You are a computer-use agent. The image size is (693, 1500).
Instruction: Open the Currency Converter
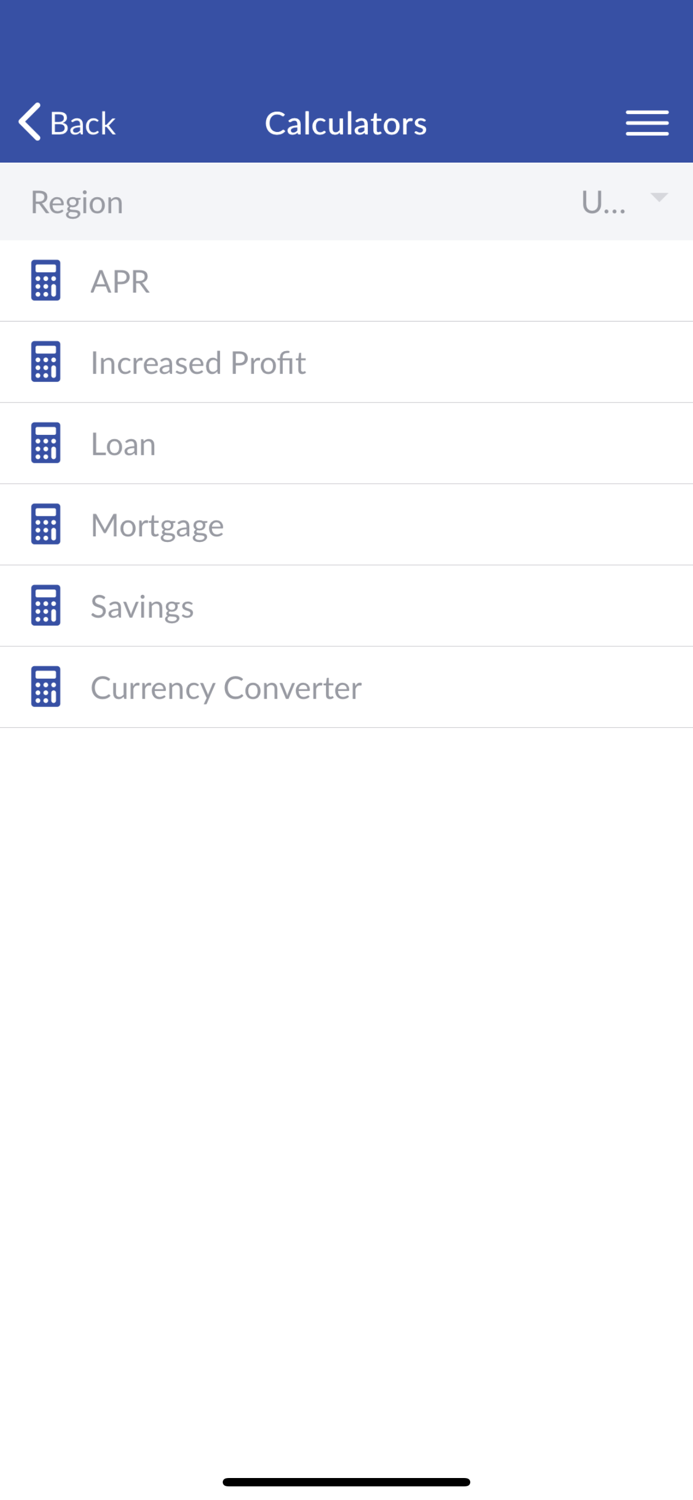[x=346, y=687]
